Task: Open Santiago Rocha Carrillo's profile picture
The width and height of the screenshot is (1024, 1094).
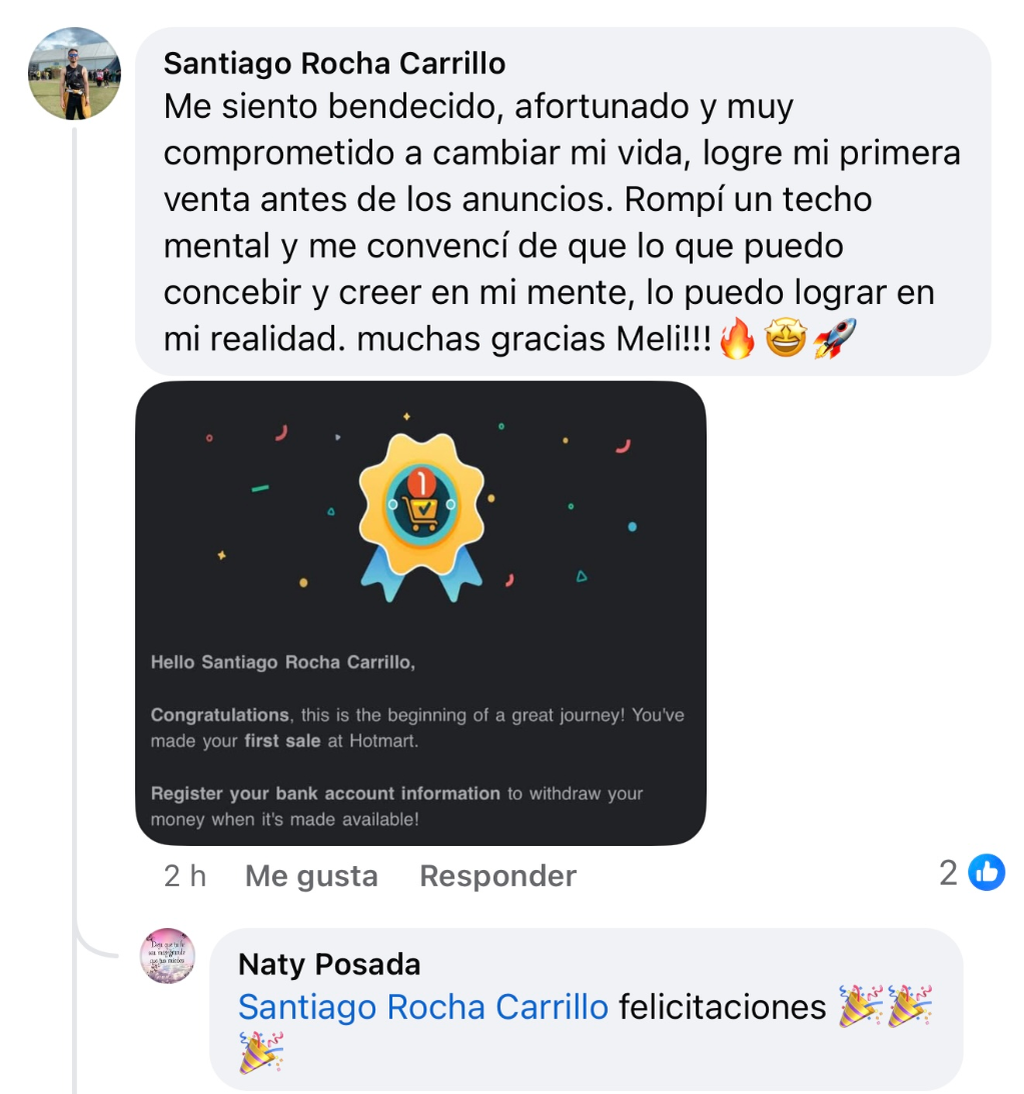Action: pyautogui.click(x=74, y=75)
